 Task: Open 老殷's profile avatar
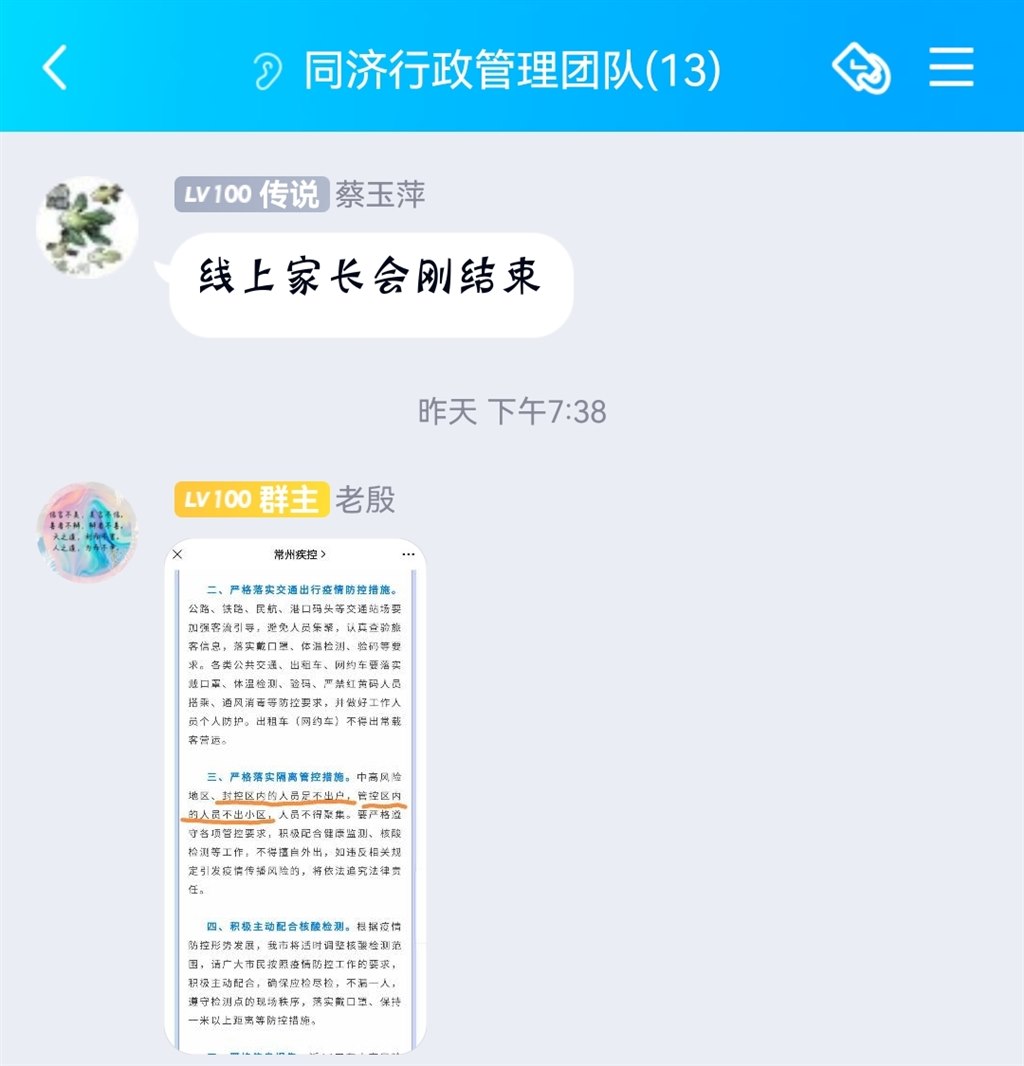coord(87,532)
